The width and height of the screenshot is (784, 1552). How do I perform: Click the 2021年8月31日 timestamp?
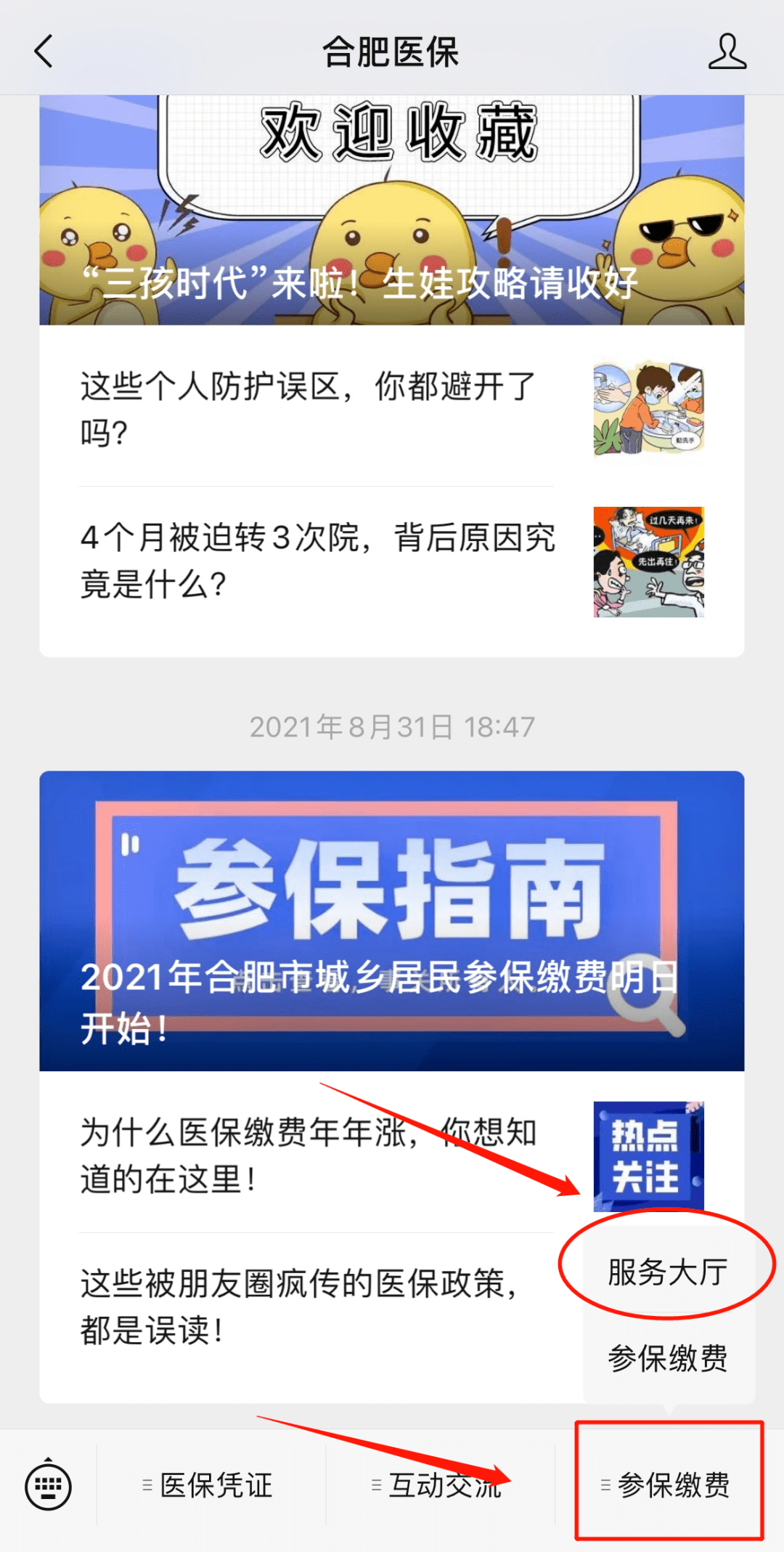392,725
